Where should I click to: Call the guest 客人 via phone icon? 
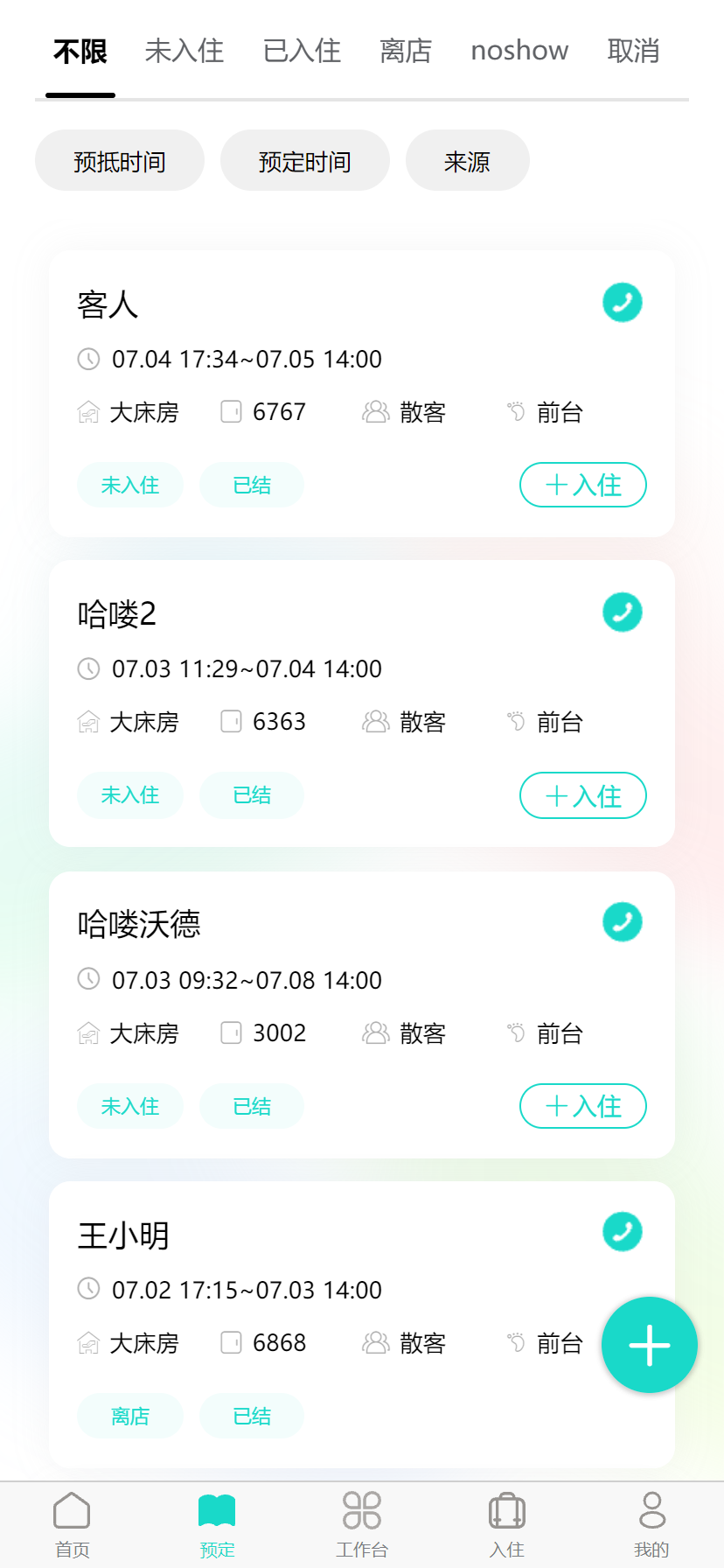pos(622,302)
